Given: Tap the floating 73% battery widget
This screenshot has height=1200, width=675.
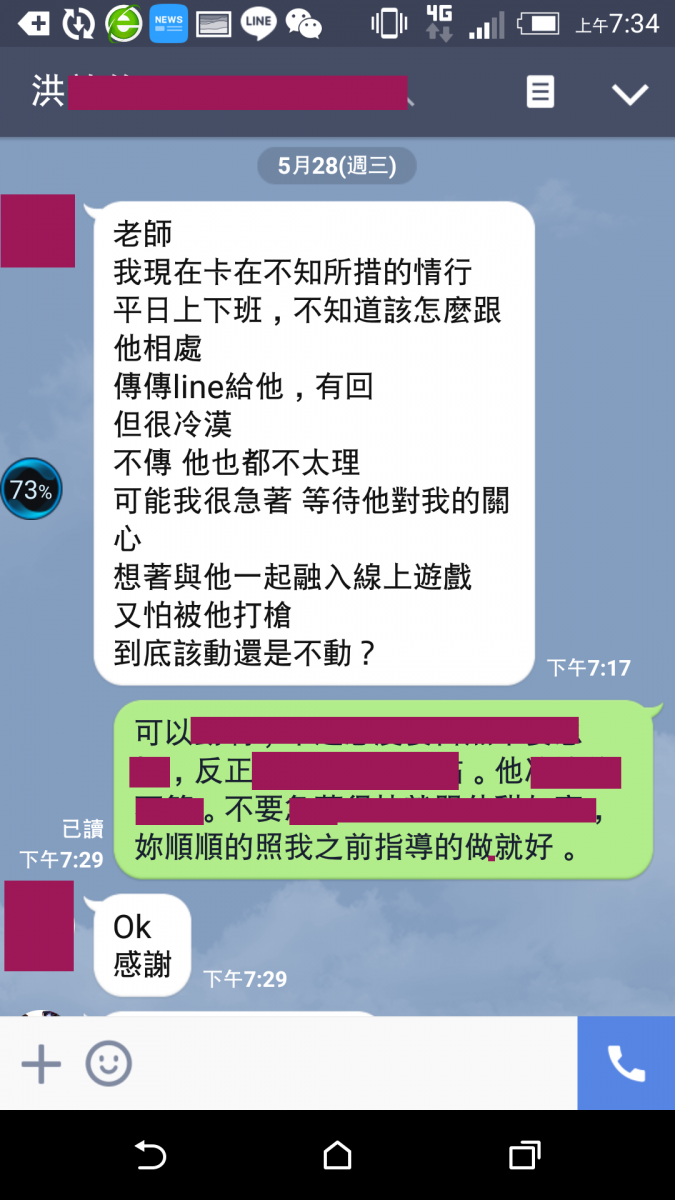Looking at the screenshot, I should click(31, 490).
